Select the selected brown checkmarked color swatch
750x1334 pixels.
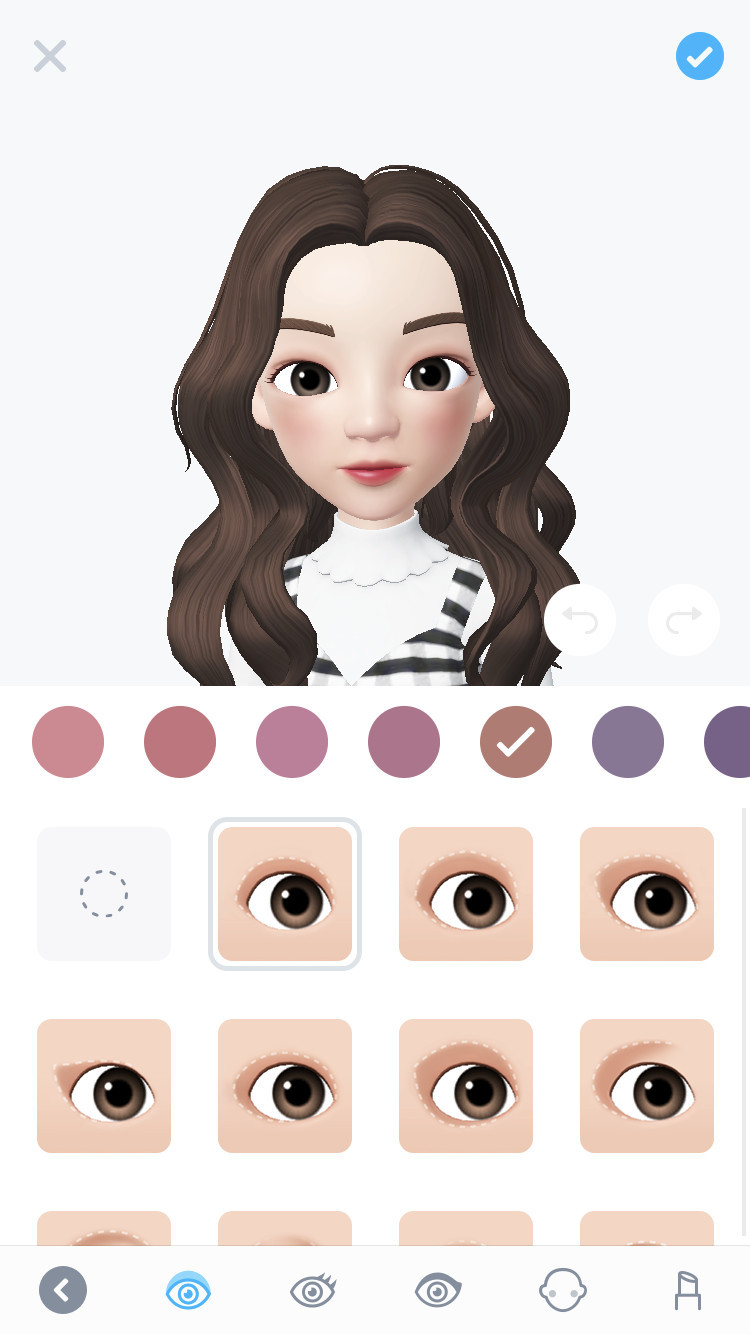516,742
